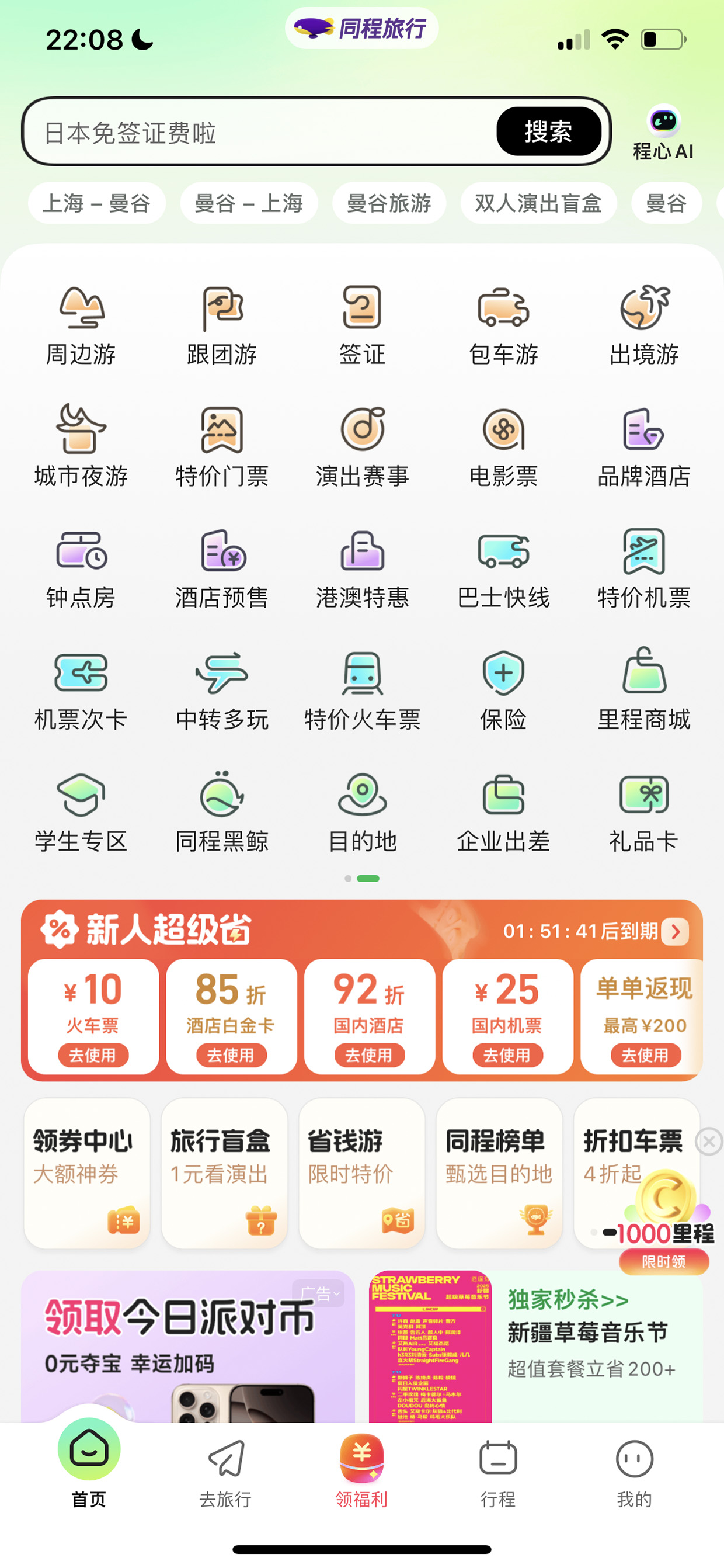
Task: Select the 上海-曼谷 suggestion chip
Action: point(97,203)
